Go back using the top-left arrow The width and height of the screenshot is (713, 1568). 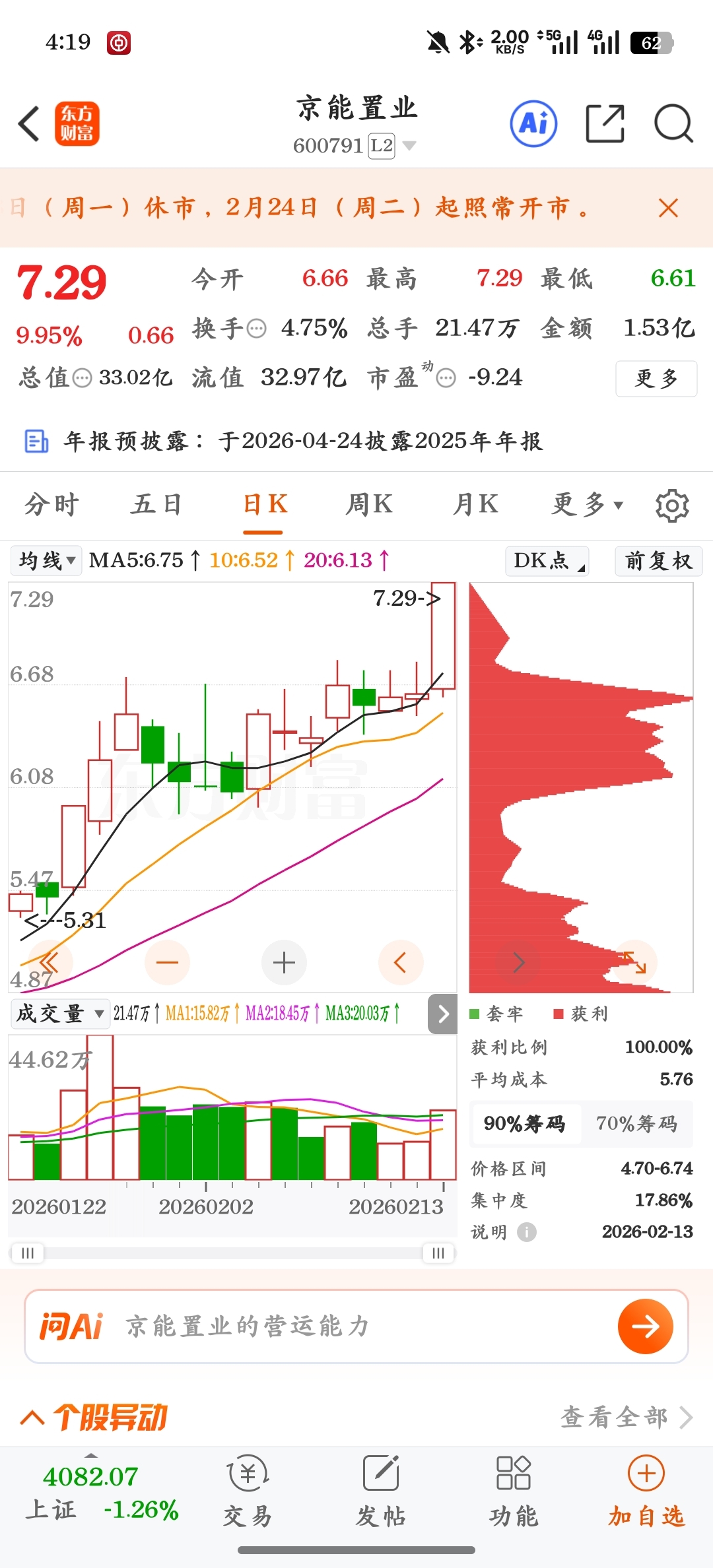(x=29, y=123)
